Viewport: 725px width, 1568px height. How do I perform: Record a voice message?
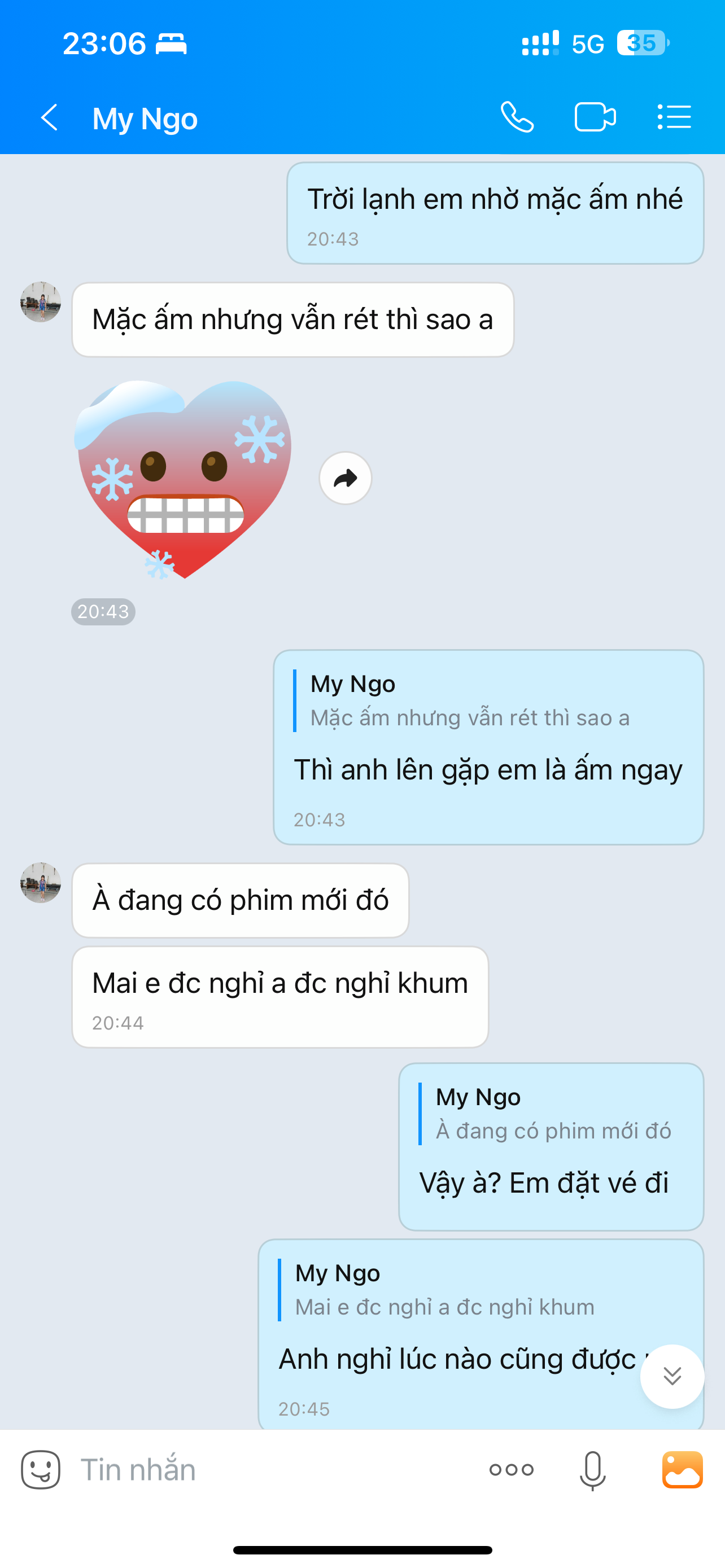pos(592,1470)
